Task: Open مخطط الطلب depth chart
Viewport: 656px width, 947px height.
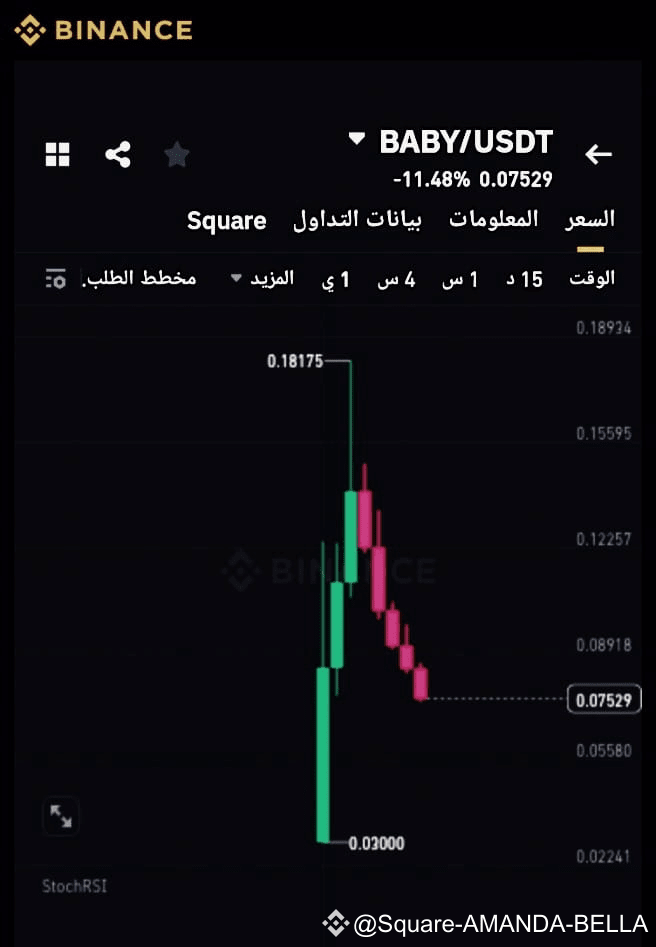Action: pyautogui.click(x=140, y=278)
